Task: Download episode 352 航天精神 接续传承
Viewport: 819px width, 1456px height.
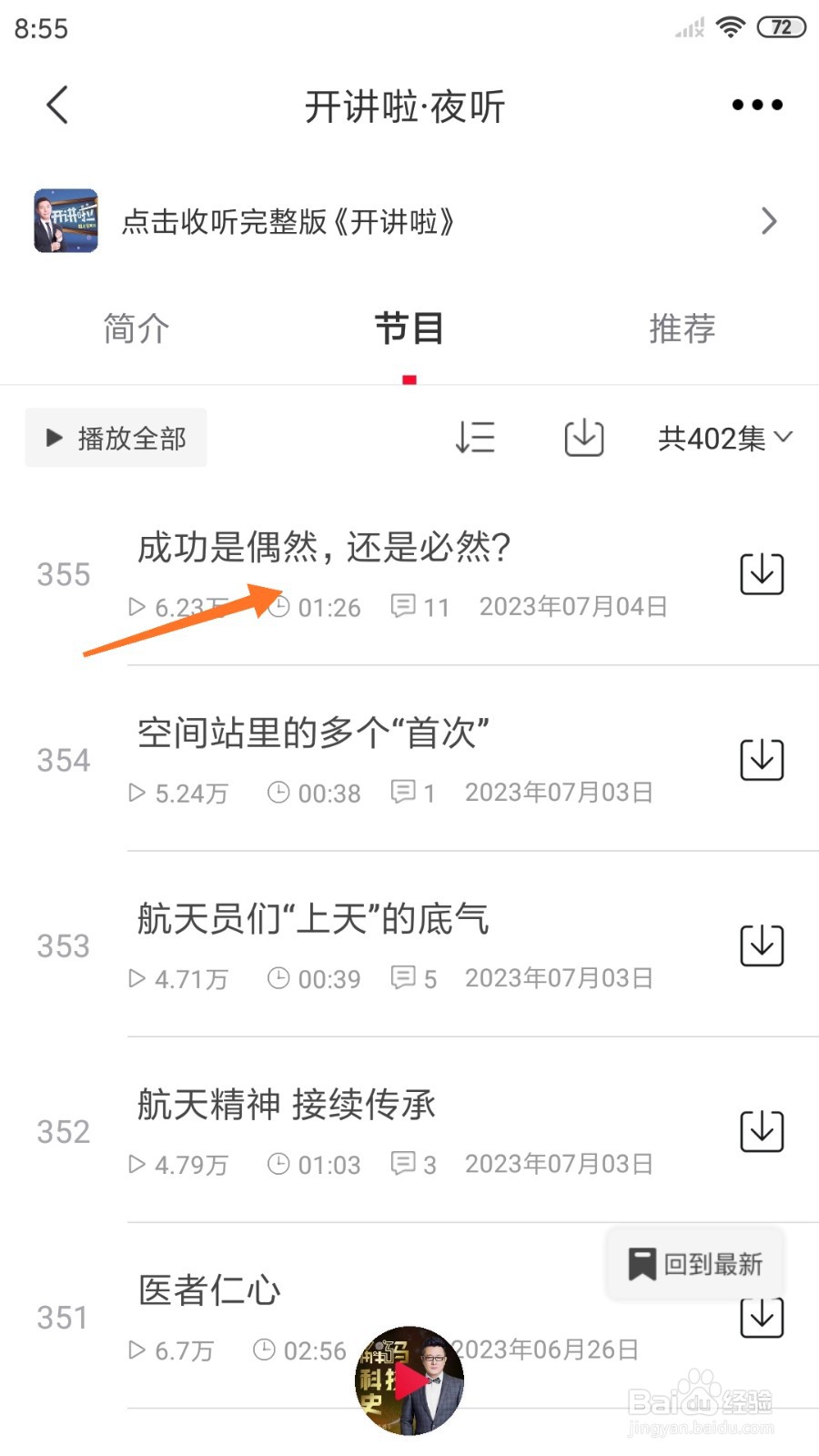Action: coord(762,1131)
